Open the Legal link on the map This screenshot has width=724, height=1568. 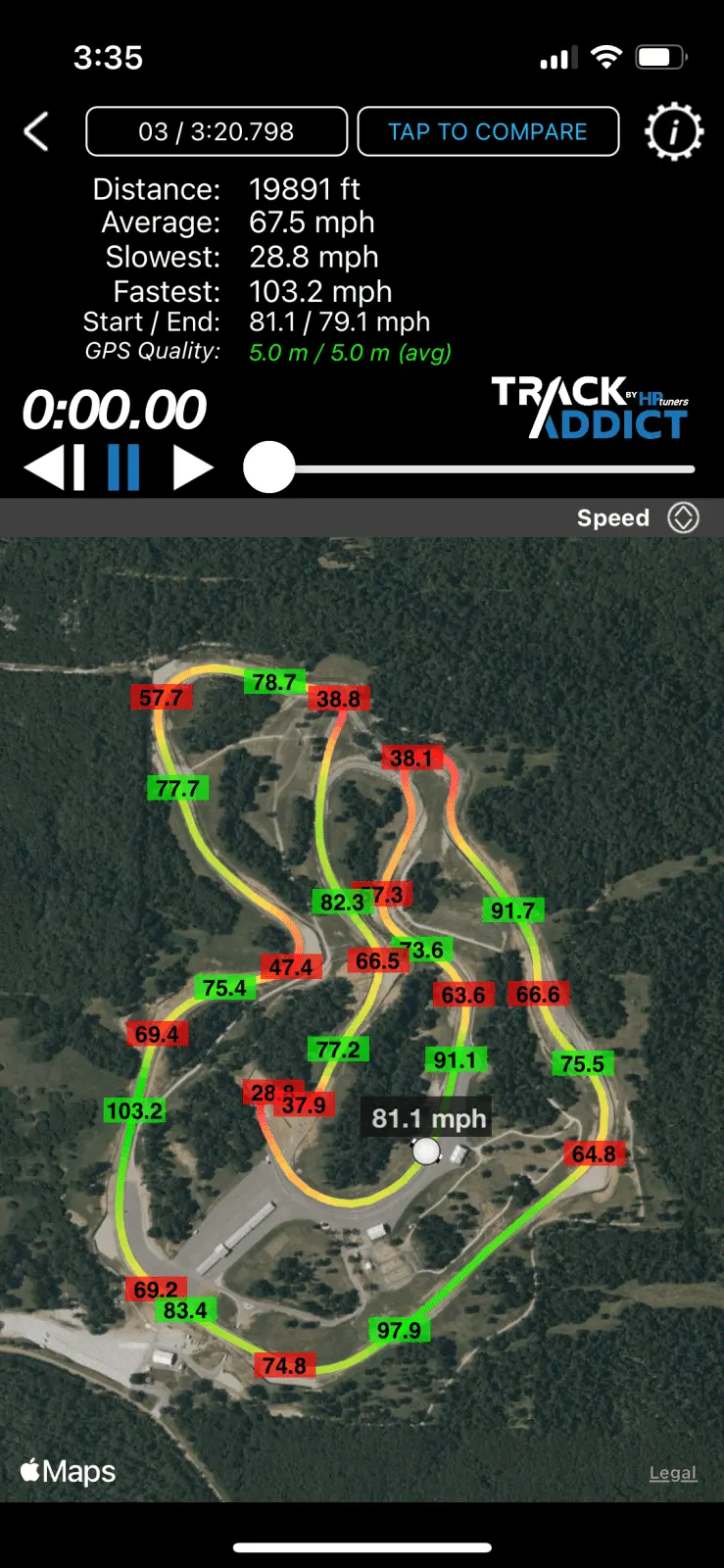[x=672, y=1473]
